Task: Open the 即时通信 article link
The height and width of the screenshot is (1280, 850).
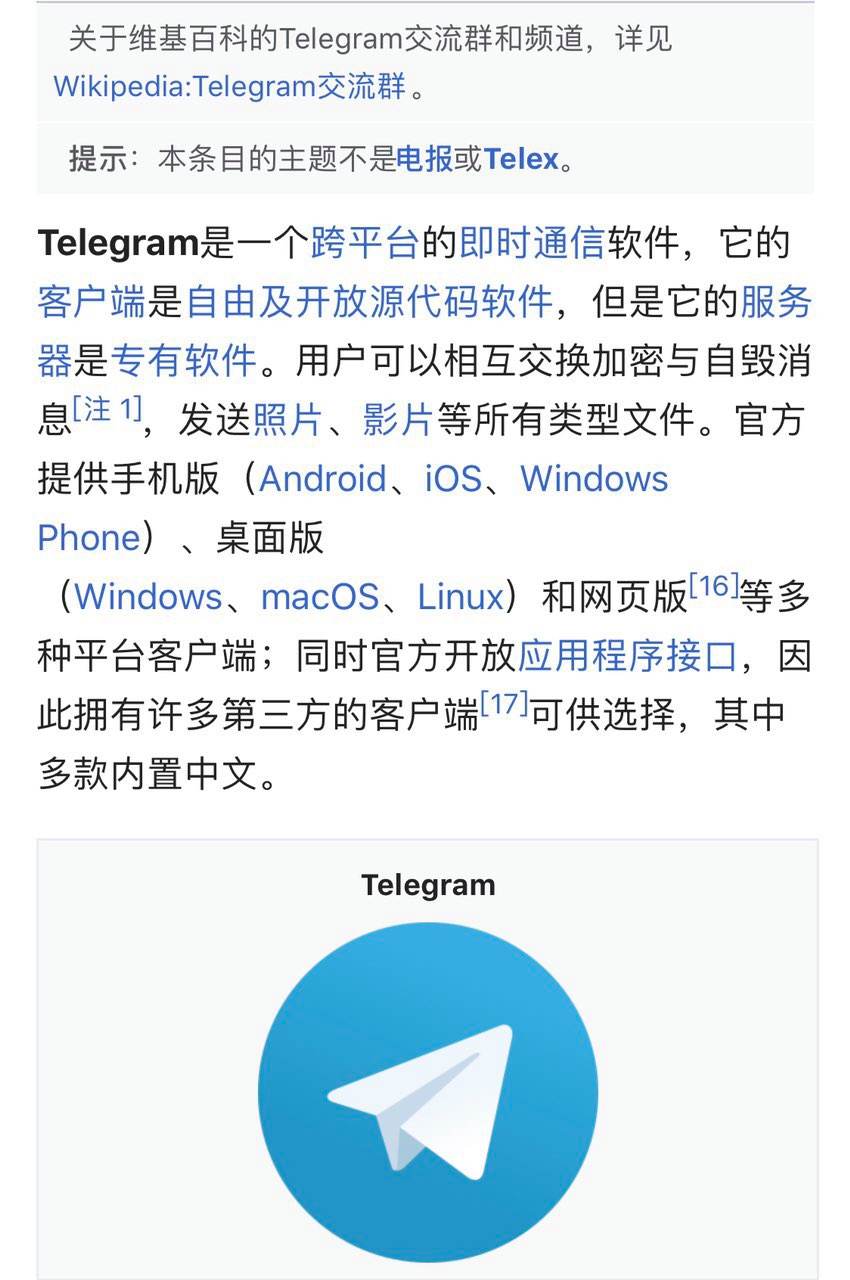Action: 531,243
